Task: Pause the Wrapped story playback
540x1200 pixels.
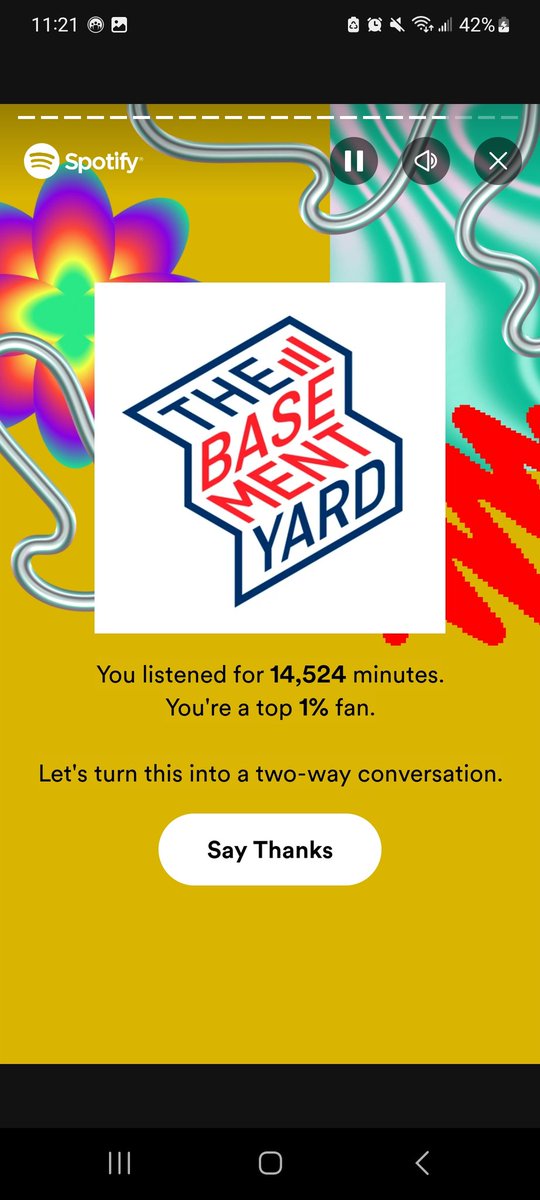Action: 354,160
